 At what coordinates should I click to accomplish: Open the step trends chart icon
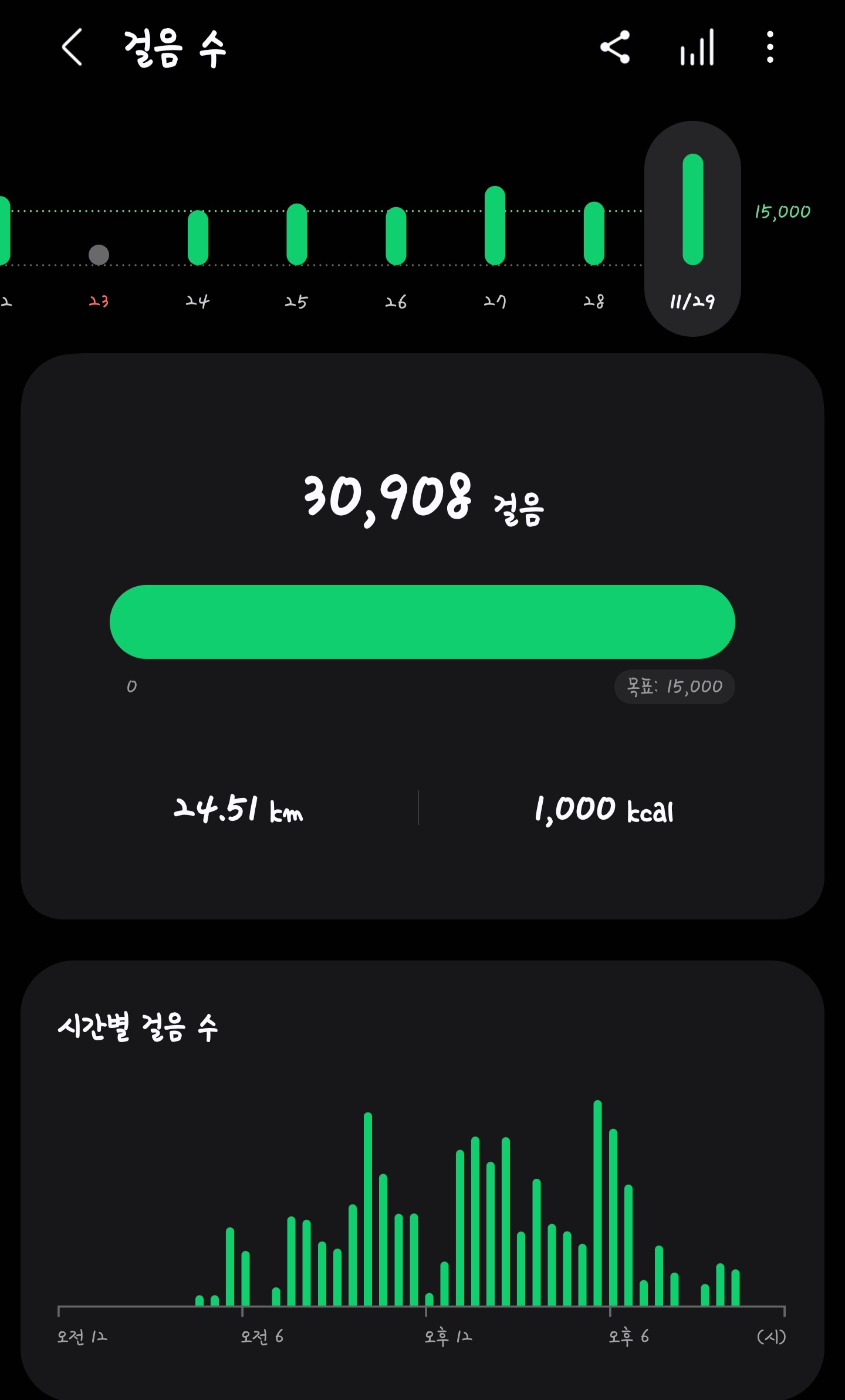point(697,48)
